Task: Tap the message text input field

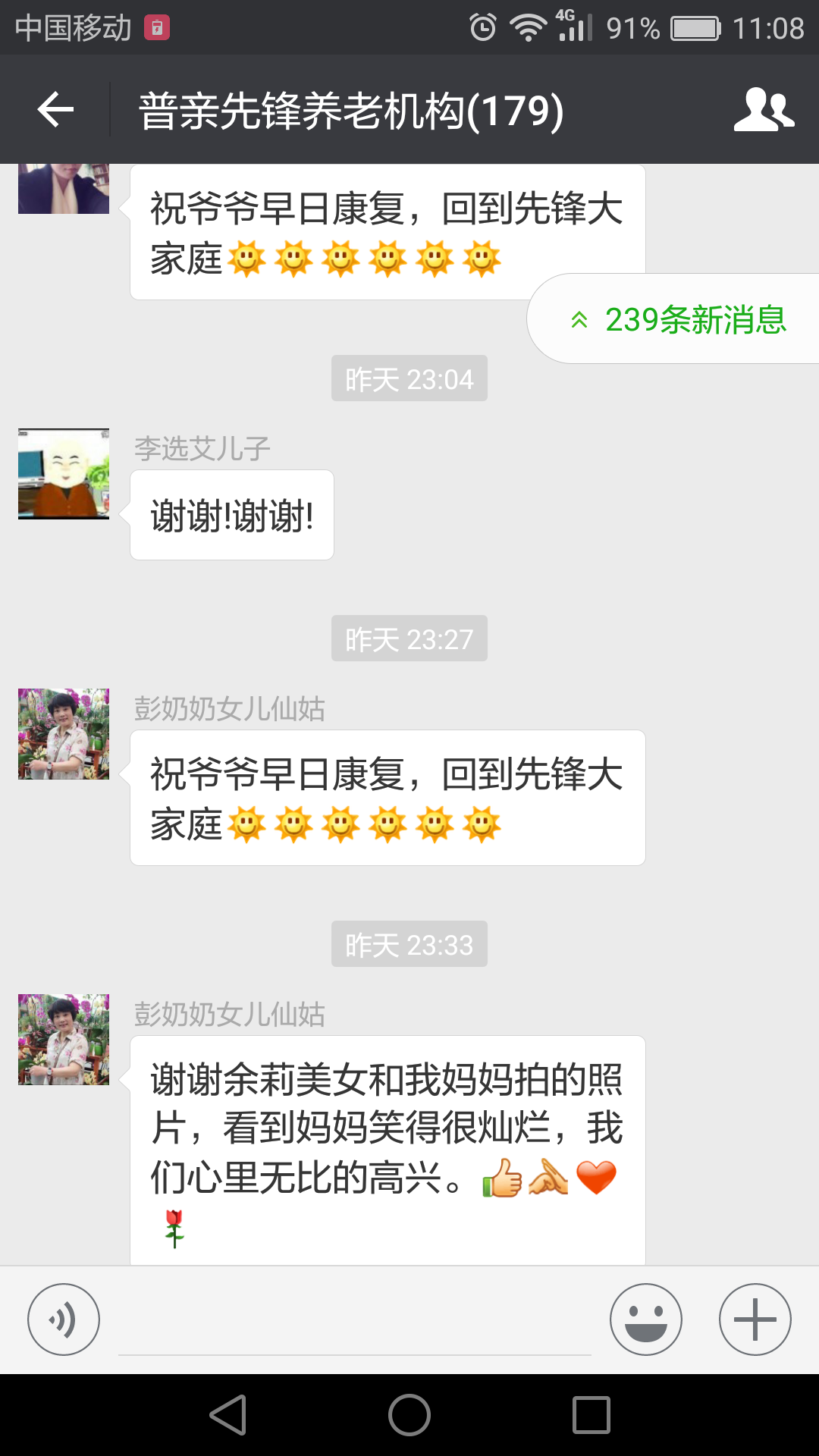Action: click(354, 1323)
